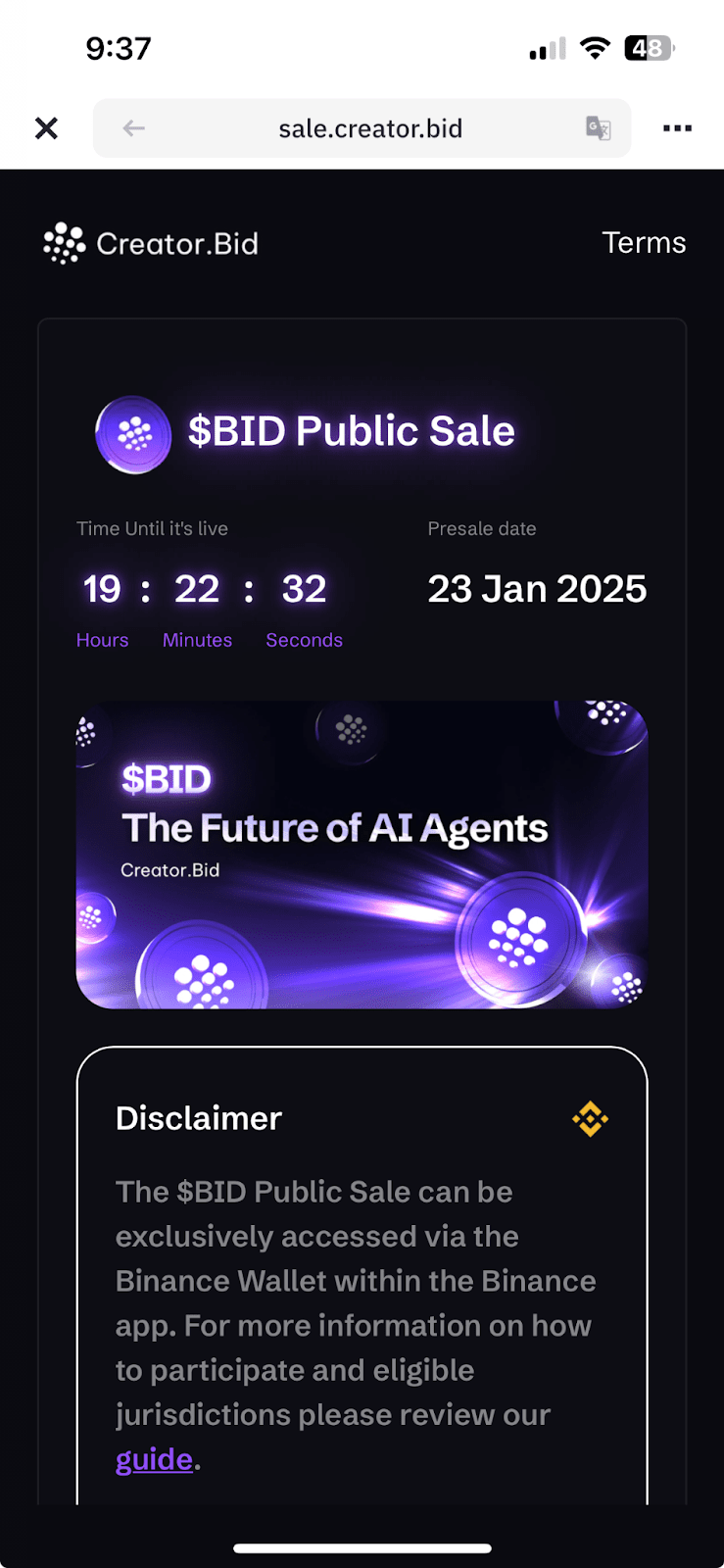Click the large glowing coin in the banner
The height and width of the screenshot is (1568, 724).
[x=519, y=936]
